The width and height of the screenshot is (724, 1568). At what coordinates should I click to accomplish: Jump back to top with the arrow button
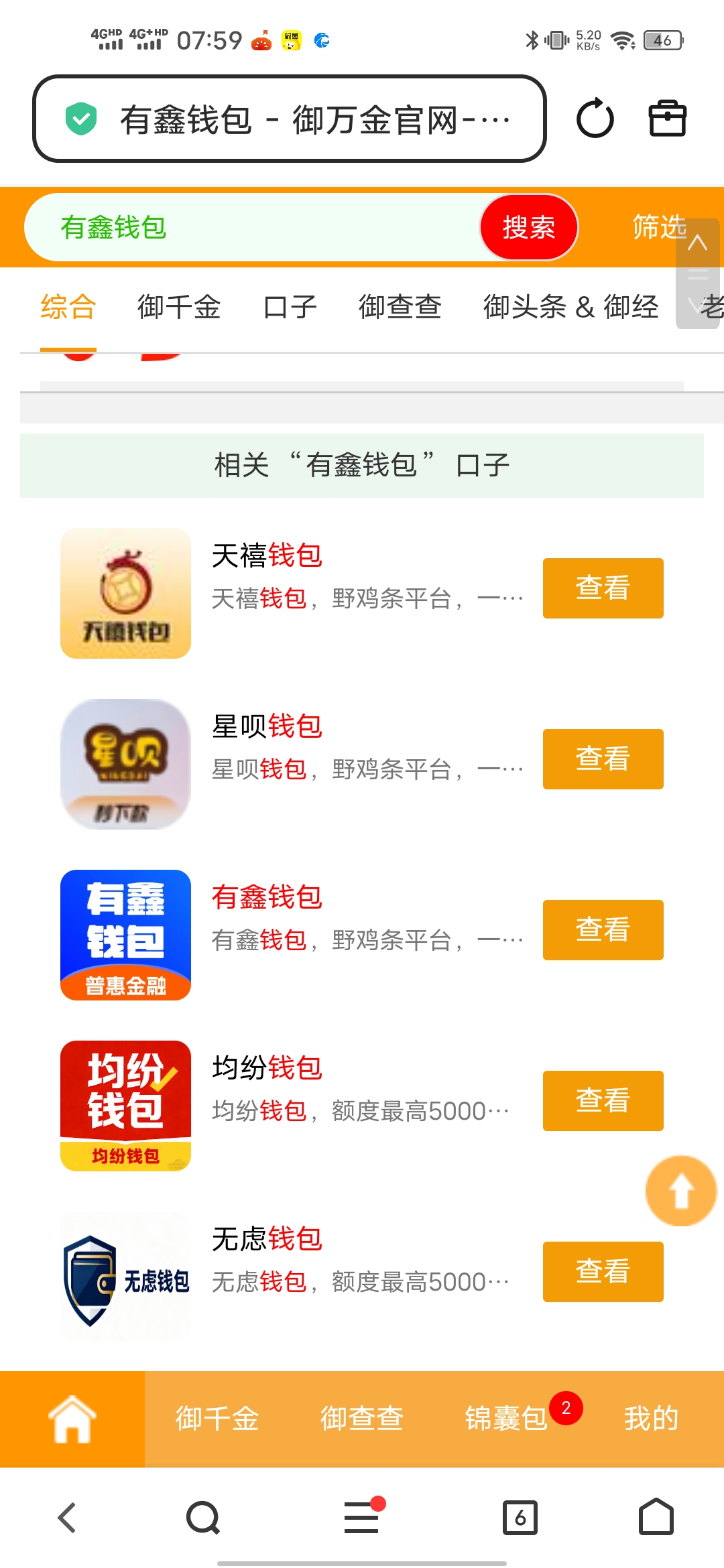[x=681, y=1191]
